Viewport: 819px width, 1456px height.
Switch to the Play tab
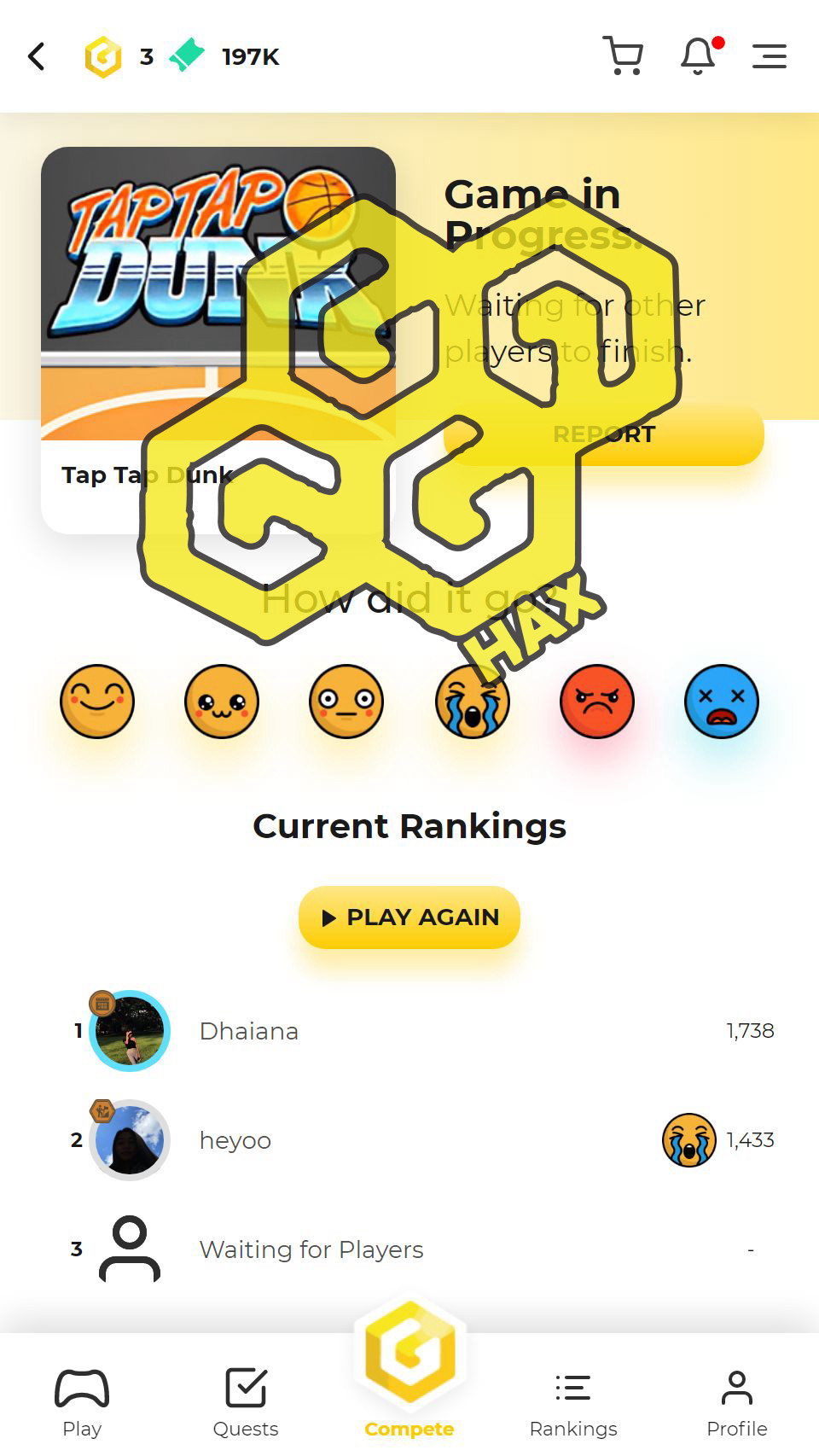pyautogui.click(x=82, y=1403)
